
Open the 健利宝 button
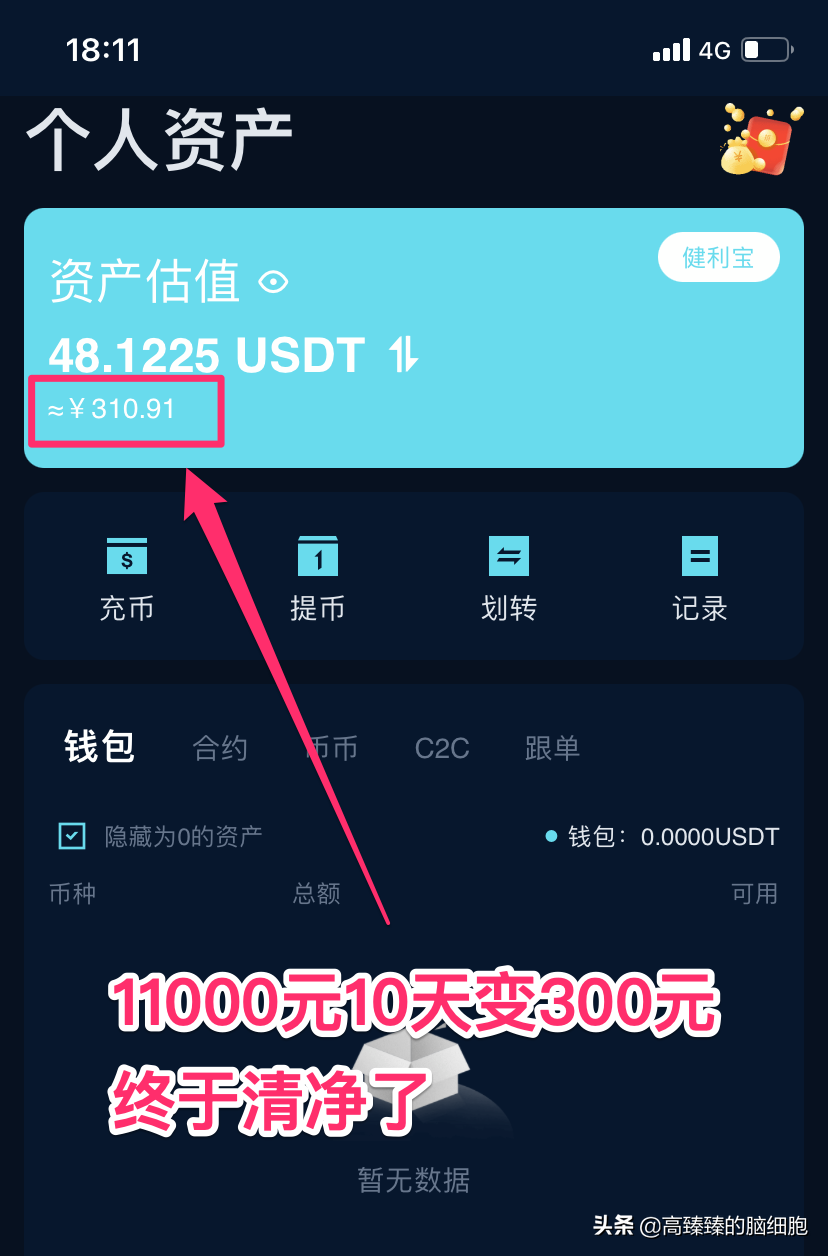tap(718, 258)
